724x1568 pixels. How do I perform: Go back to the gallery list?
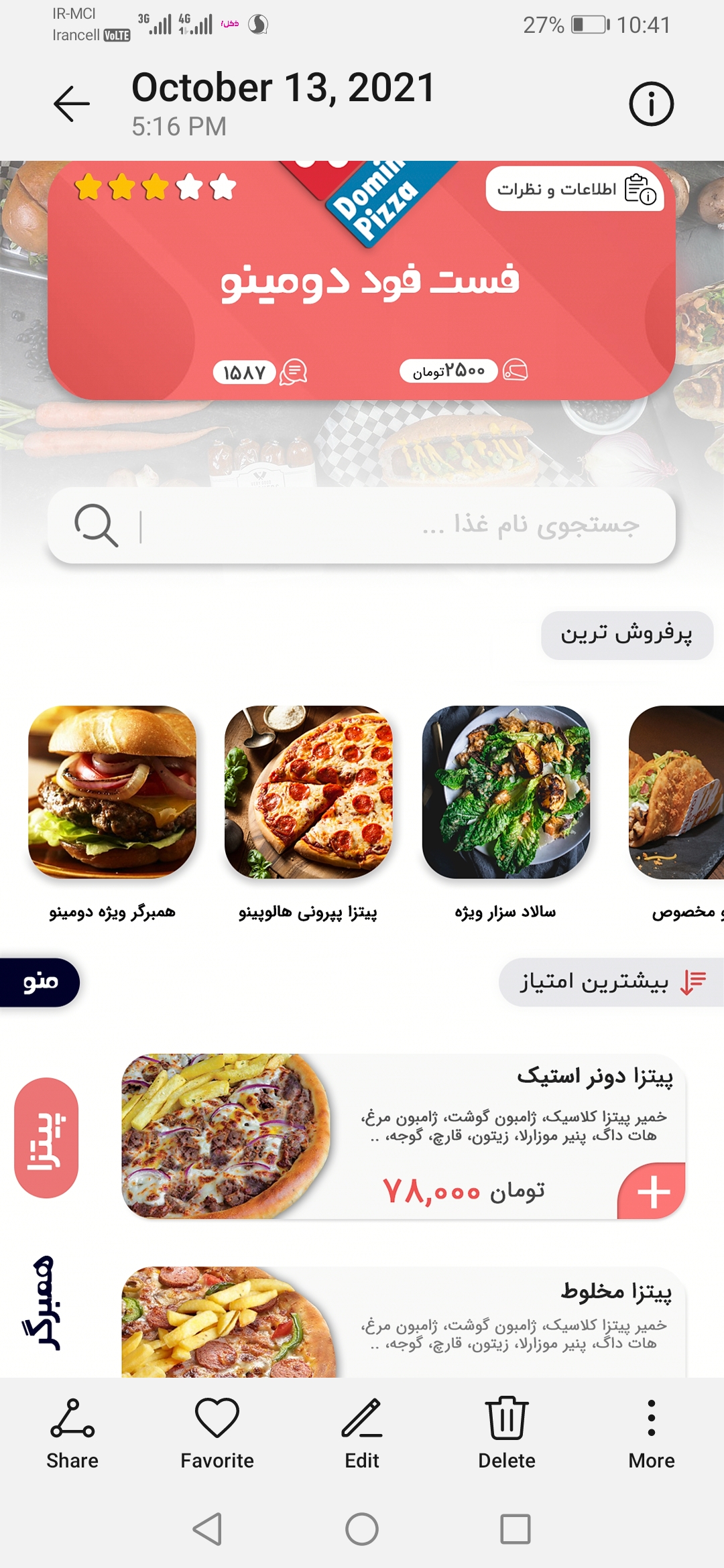(72, 104)
